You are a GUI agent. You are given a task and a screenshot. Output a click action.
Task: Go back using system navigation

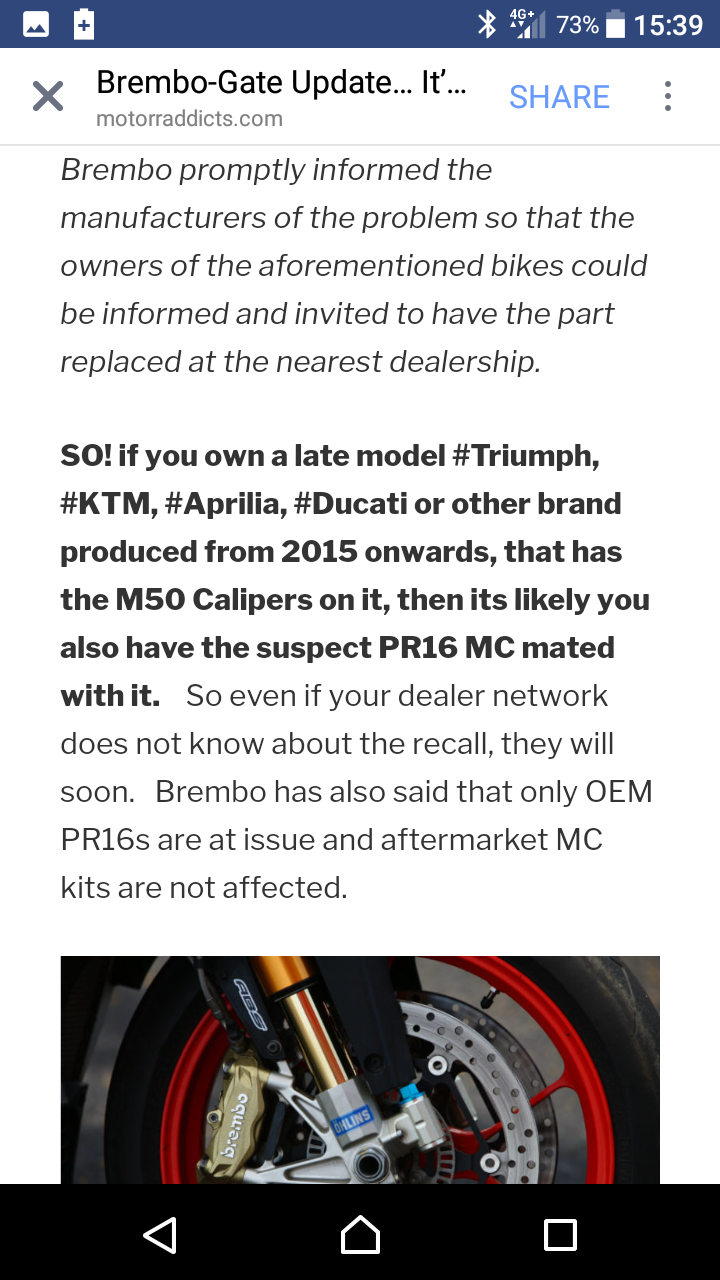(160, 1234)
